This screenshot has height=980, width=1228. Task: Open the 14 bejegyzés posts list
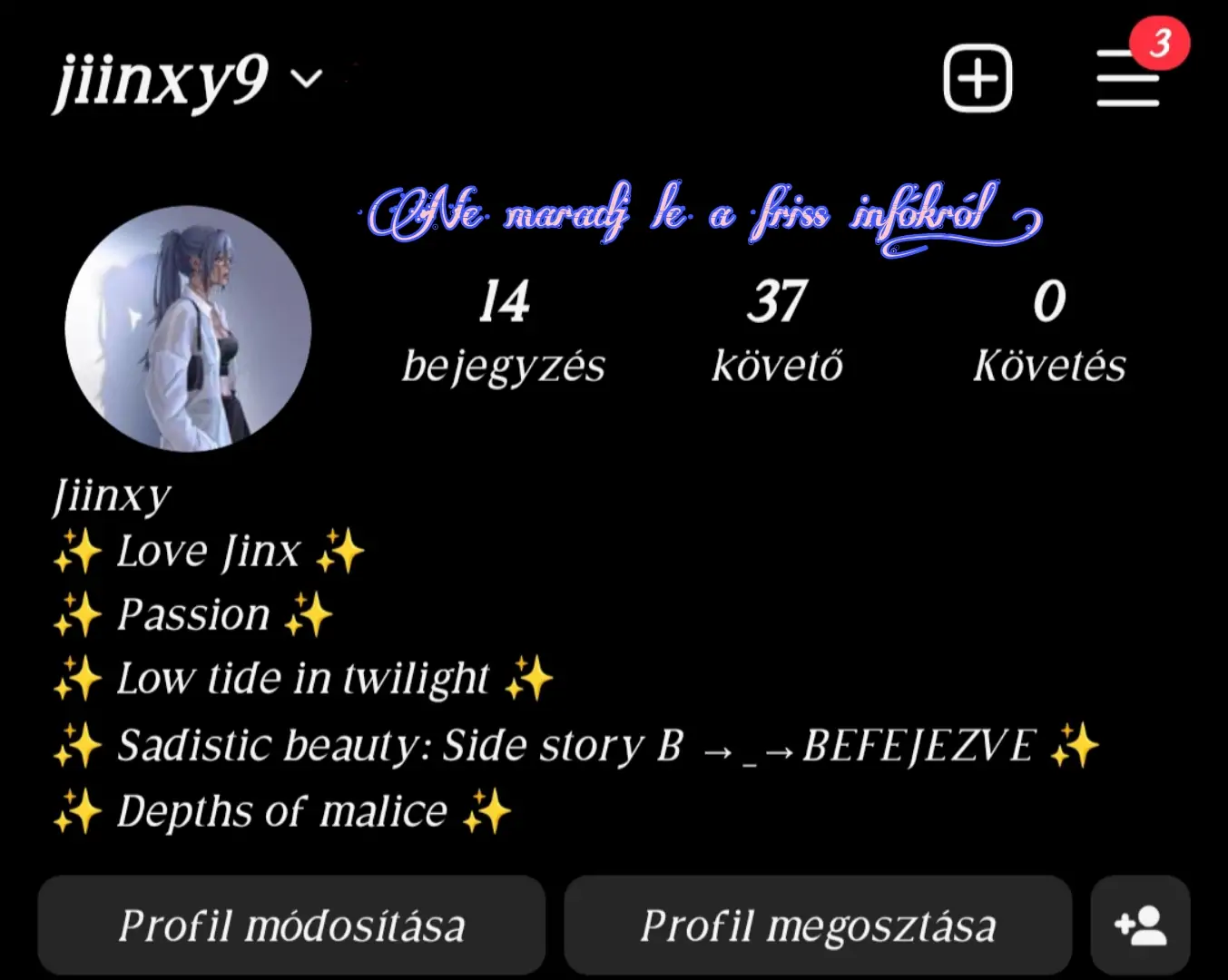tap(504, 332)
